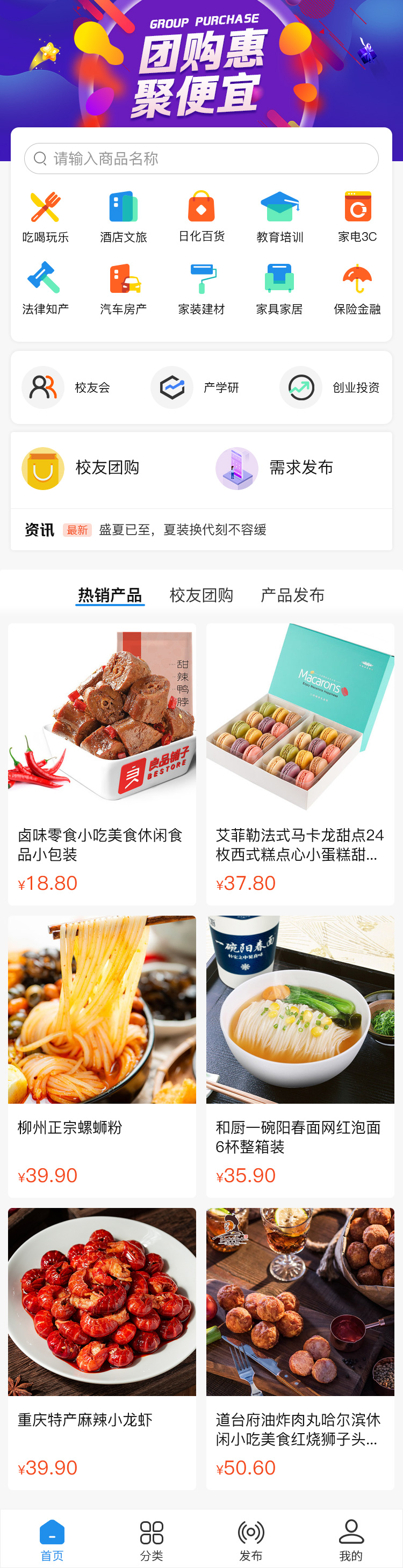Open the 创业投资 section

click(x=330, y=387)
